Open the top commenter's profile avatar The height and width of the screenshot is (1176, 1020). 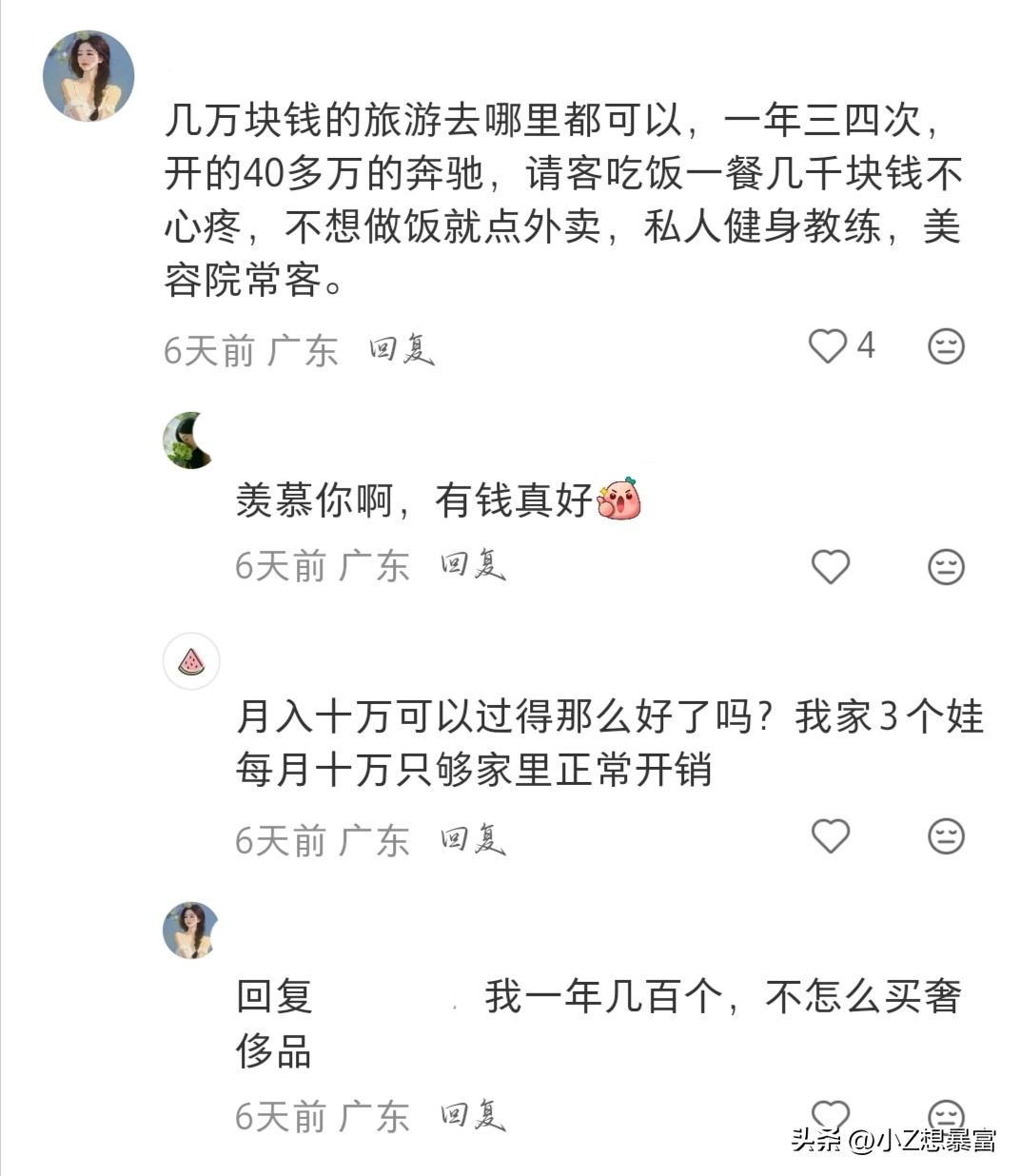[88, 74]
